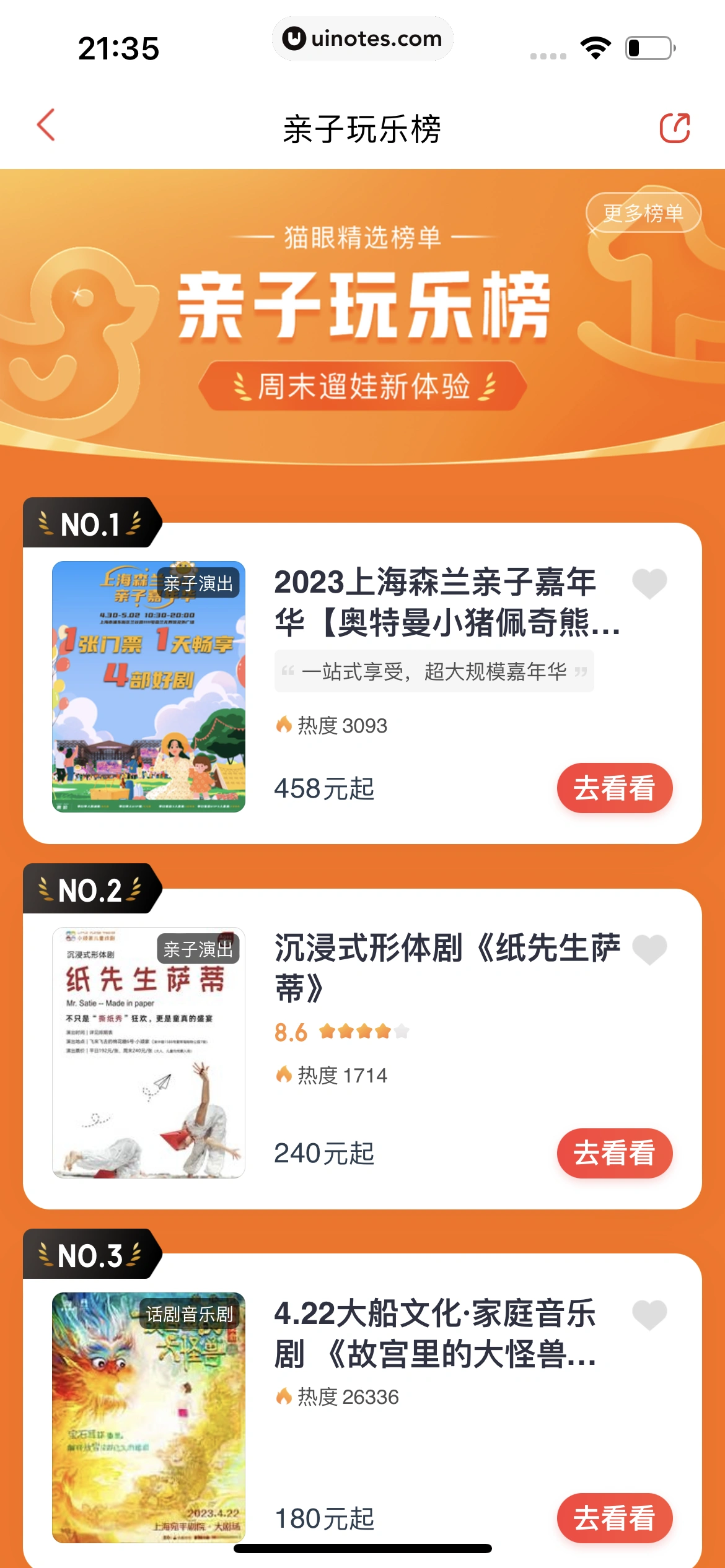The width and height of the screenshot is (725, 1568).
Task: Tap the quote icon before 一站式享受
Action: tap(288, 671)
